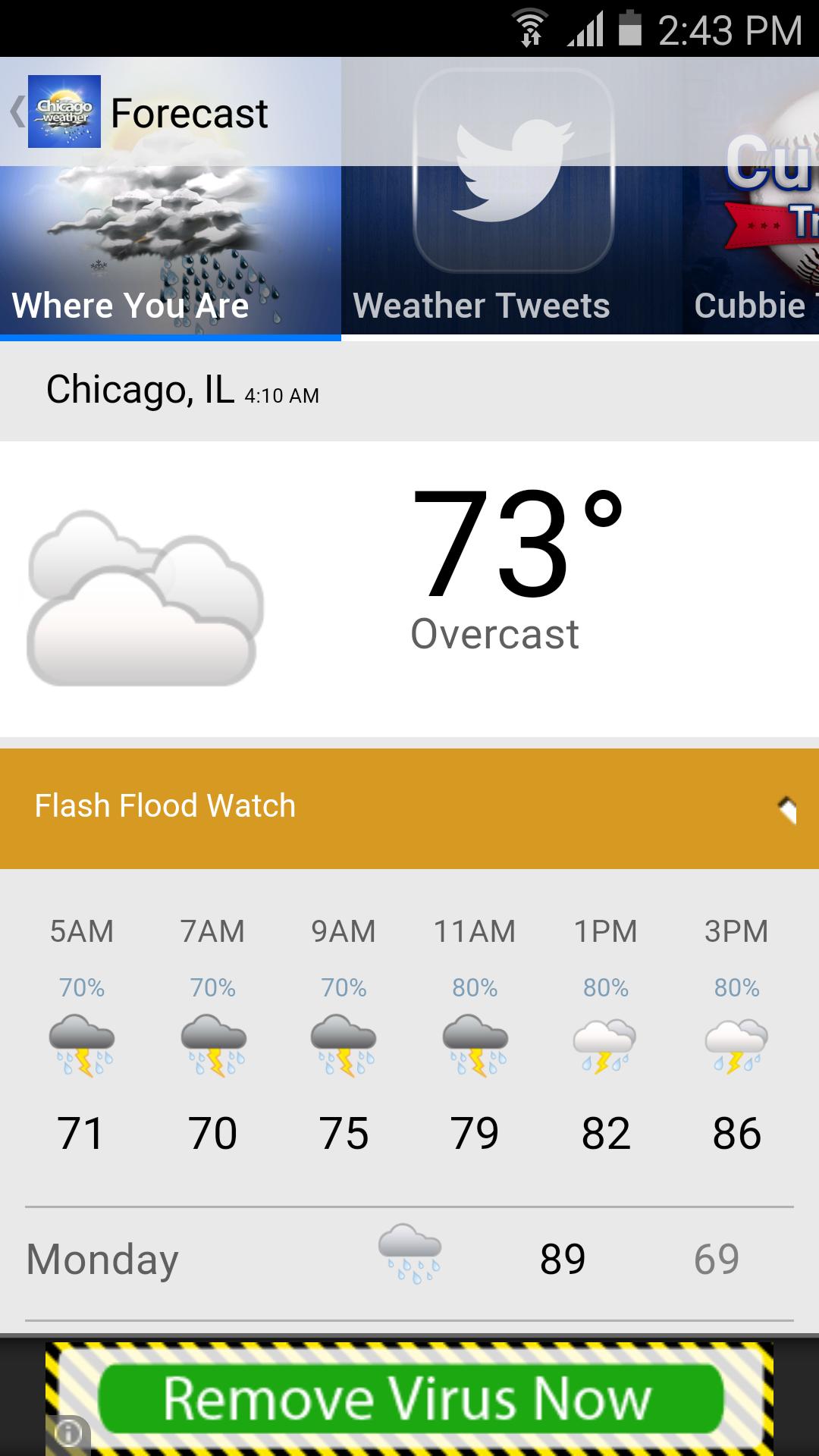Tap the Chicago Weather logo

(x=64, y=112)
